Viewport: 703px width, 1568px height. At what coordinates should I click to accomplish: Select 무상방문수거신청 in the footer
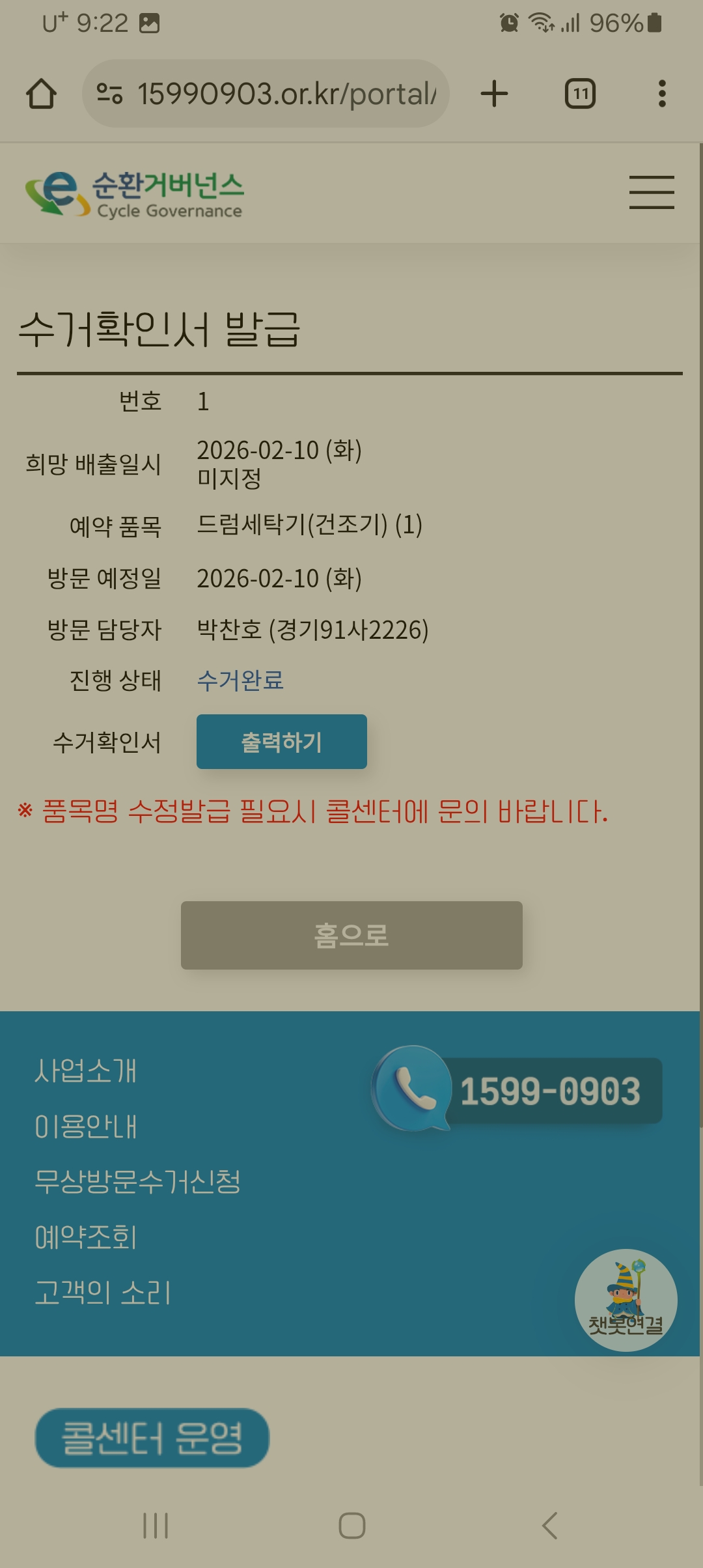coord(138,1182)
